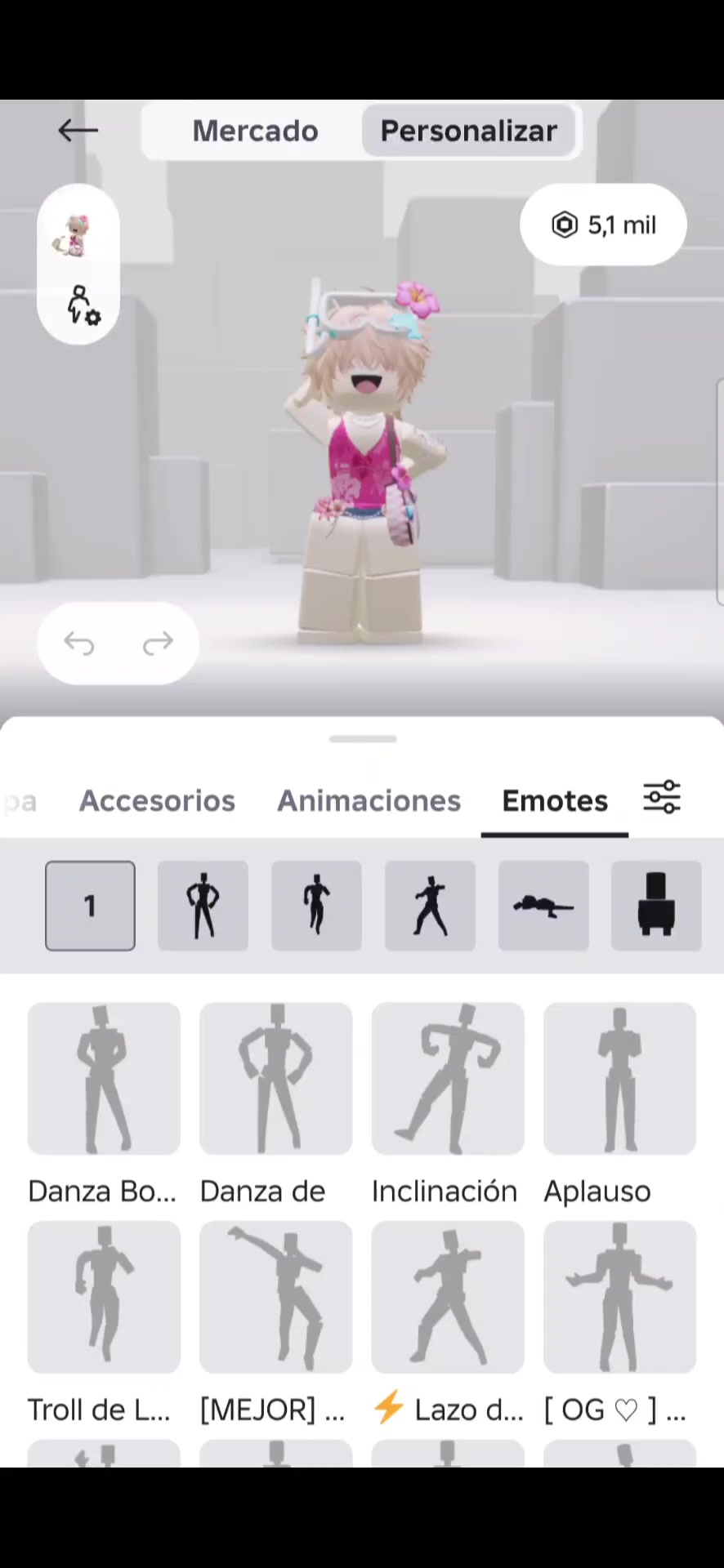Pick the Danza de emote
Screen dimensions: 724x1568
pos(275,1104)
